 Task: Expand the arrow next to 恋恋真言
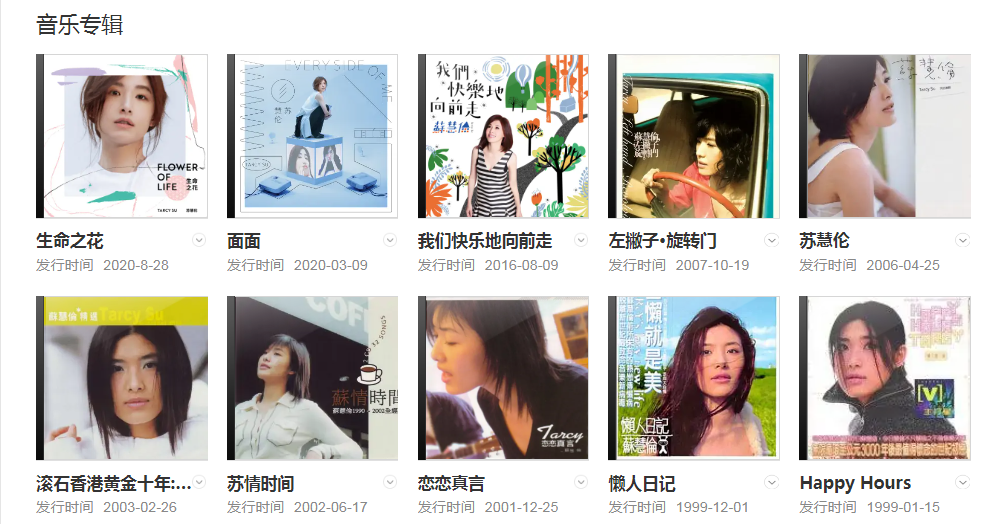point(581,482)
